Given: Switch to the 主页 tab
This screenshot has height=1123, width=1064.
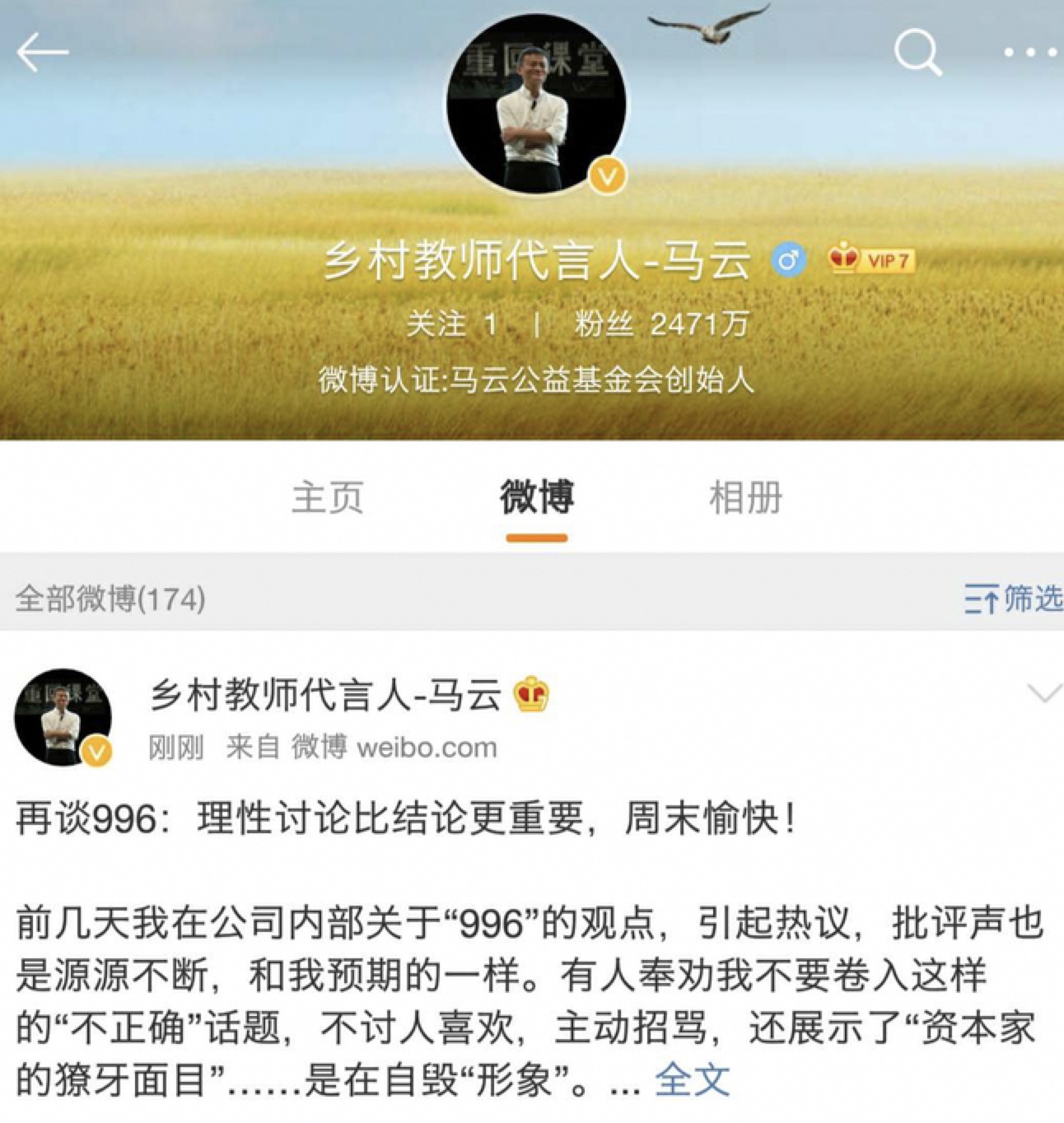Looking at the screenshot, I should pos(327,498).
